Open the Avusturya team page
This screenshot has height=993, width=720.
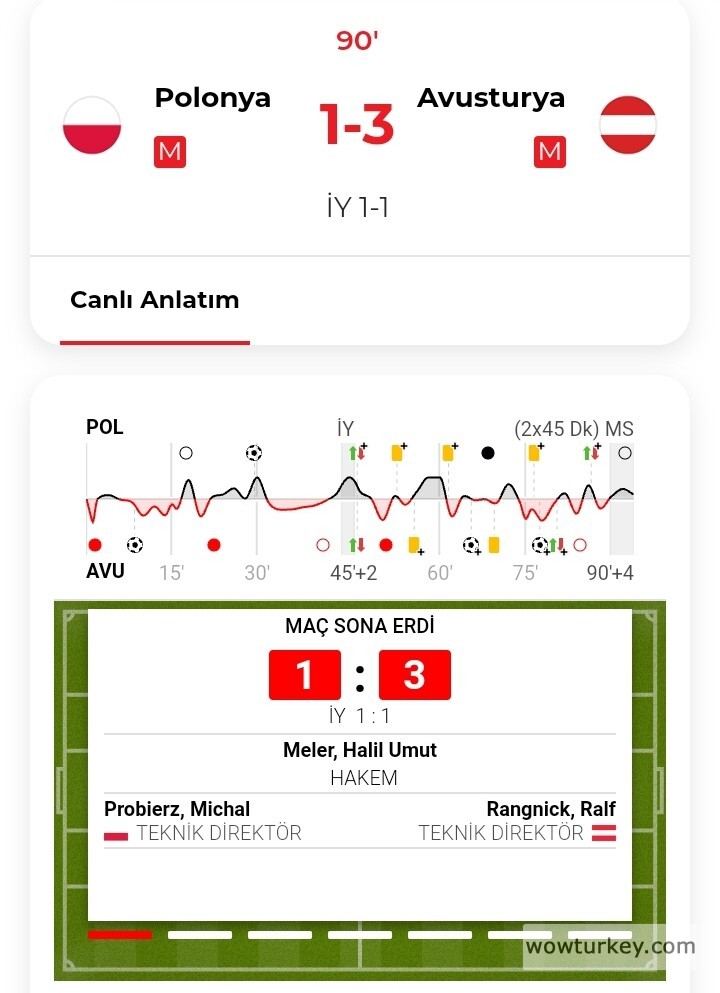click(x=490, y=98)
